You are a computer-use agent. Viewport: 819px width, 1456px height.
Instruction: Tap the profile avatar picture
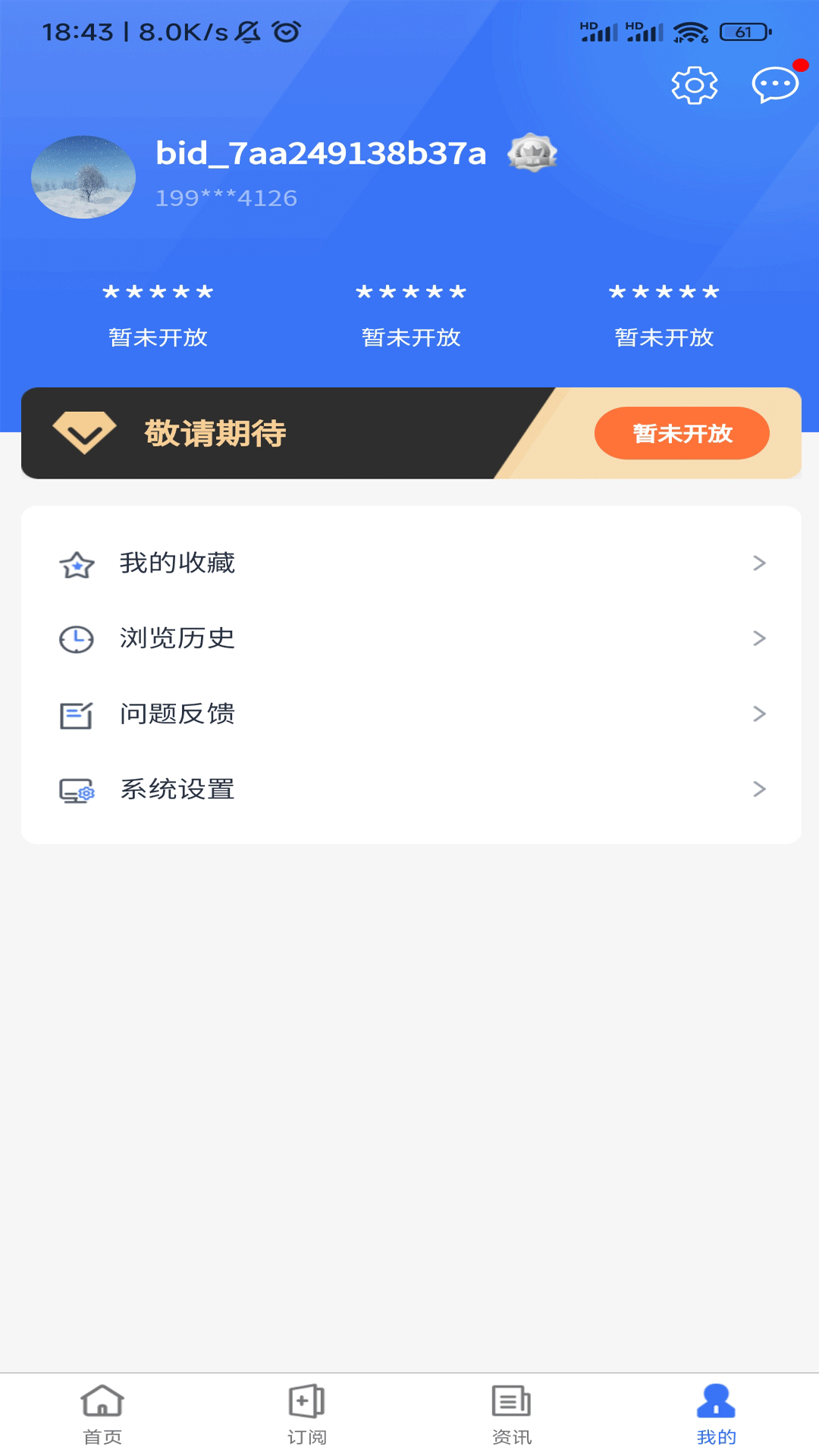(83, 177)
